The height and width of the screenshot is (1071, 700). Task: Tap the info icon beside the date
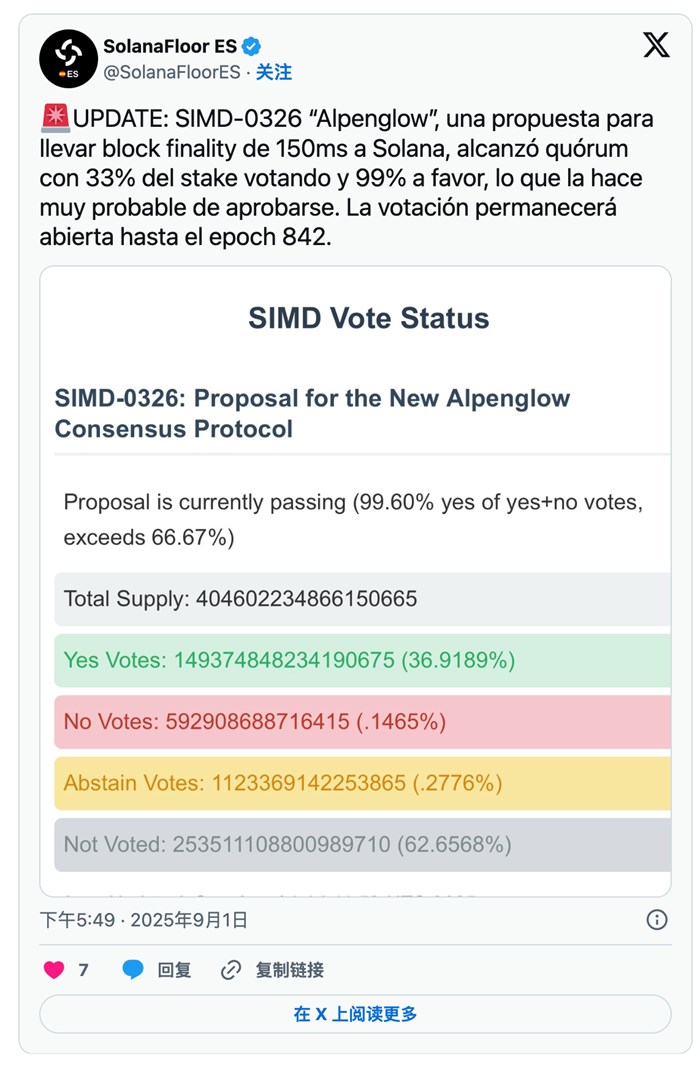coord(657,920)
